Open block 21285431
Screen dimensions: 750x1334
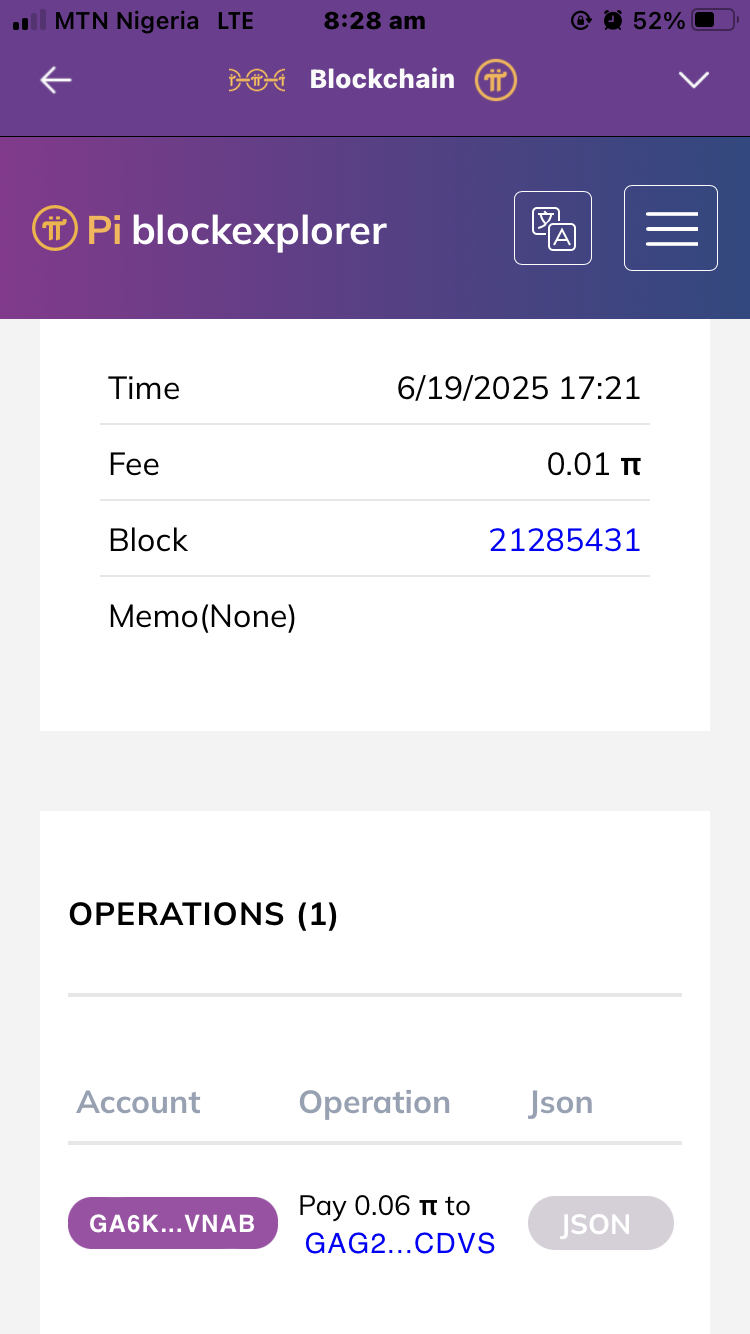(x=565, y=540)
